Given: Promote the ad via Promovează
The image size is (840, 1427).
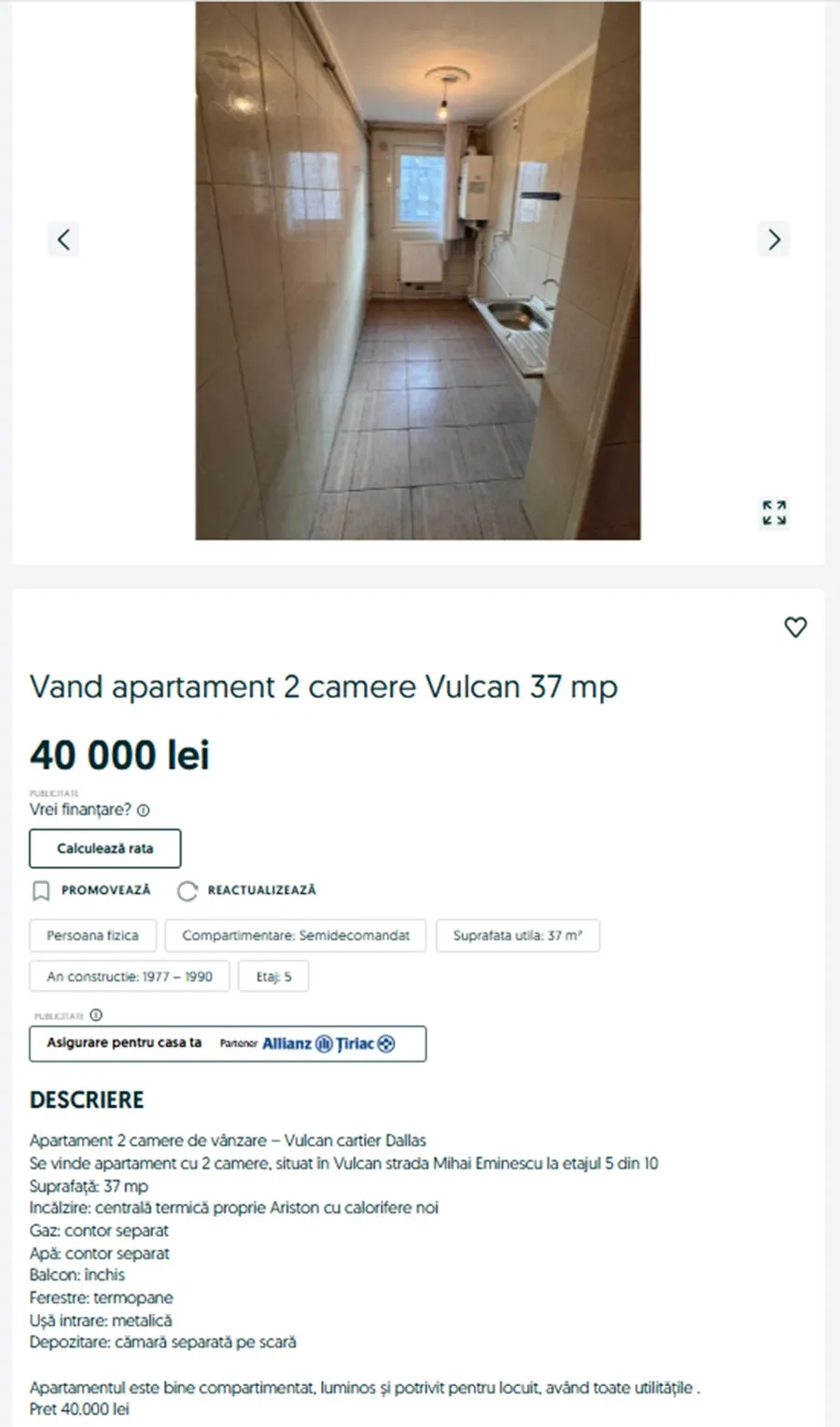Looking at the screenshot, I should (91, 890).
